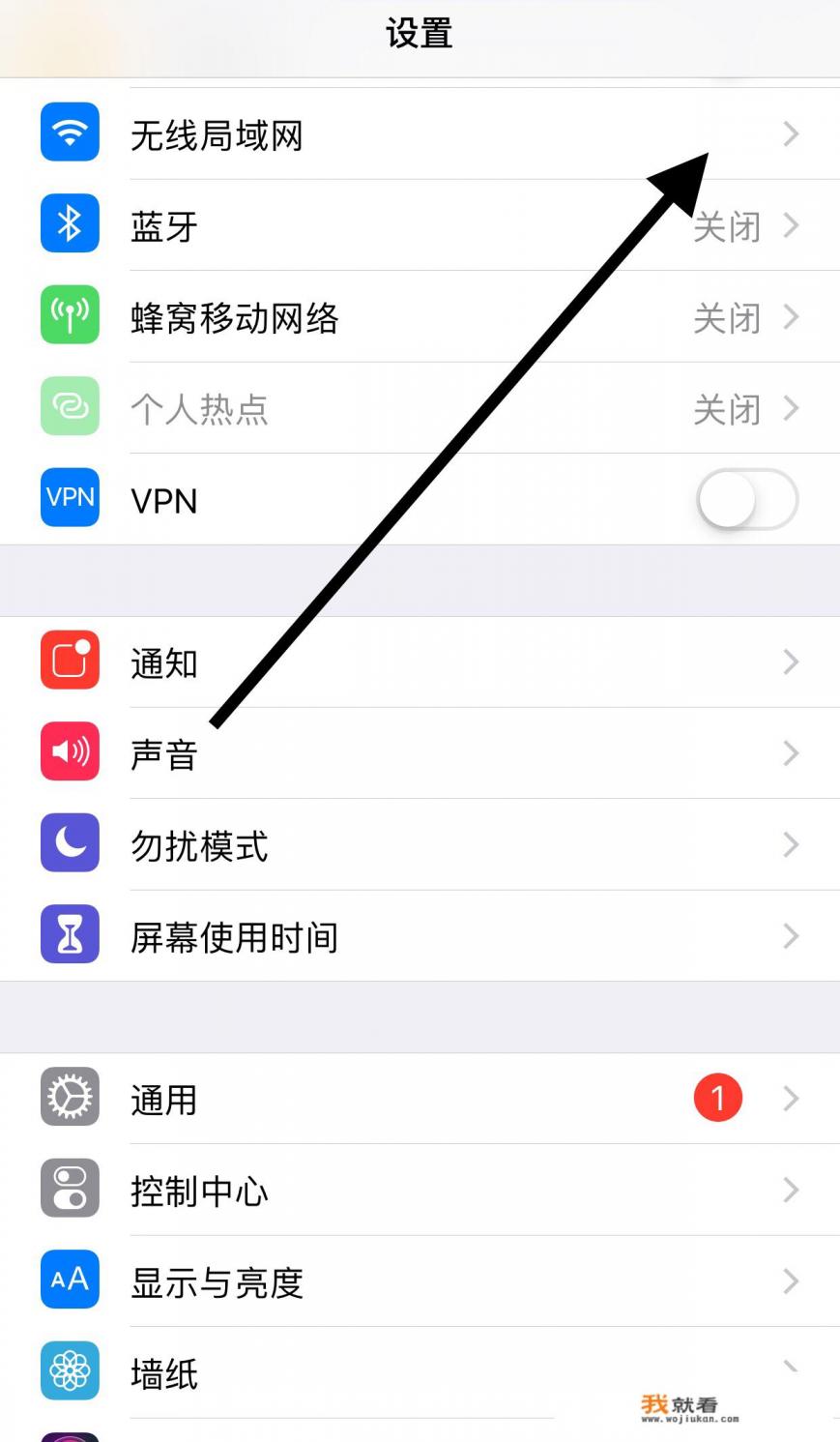Expand 控制中心 via its chevron
This screenshot has width=840, height=1442.
793,1189
